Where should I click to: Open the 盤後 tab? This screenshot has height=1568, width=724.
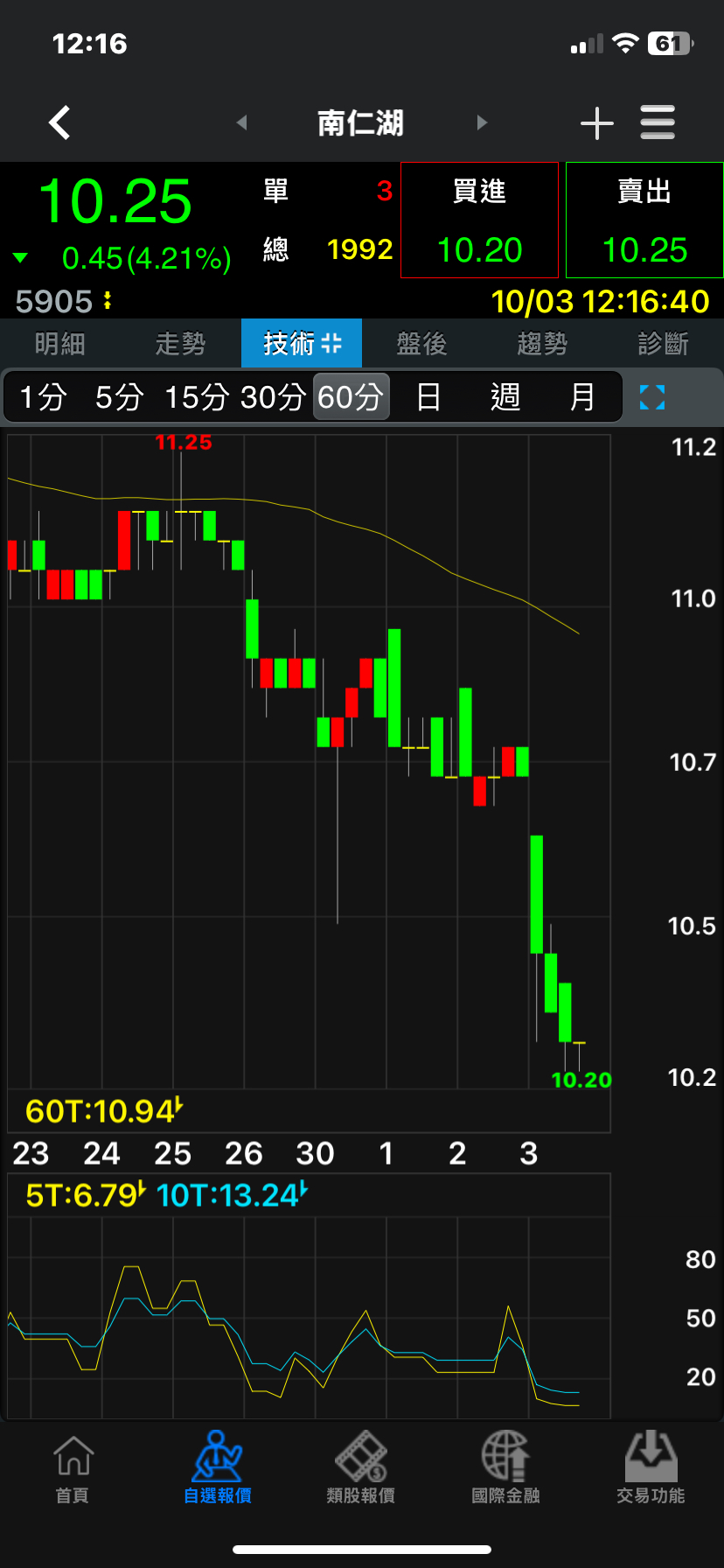(x=422, y=344)
